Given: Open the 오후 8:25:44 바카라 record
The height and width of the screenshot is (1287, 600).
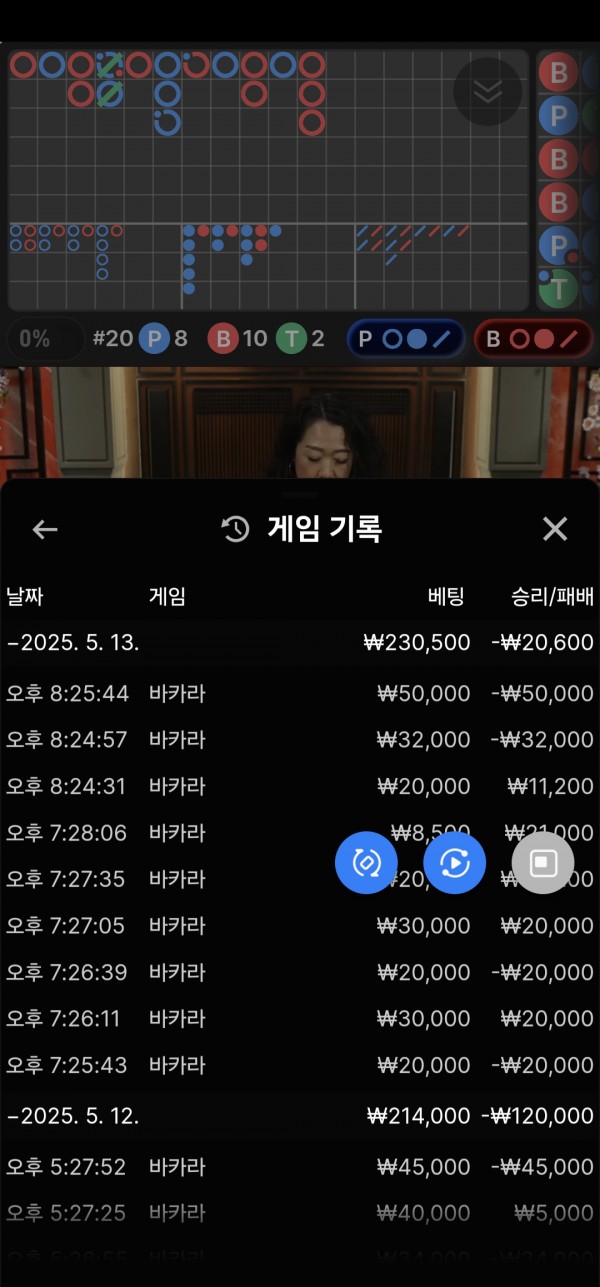Looking at the screenshot, I should pos(300,693).
